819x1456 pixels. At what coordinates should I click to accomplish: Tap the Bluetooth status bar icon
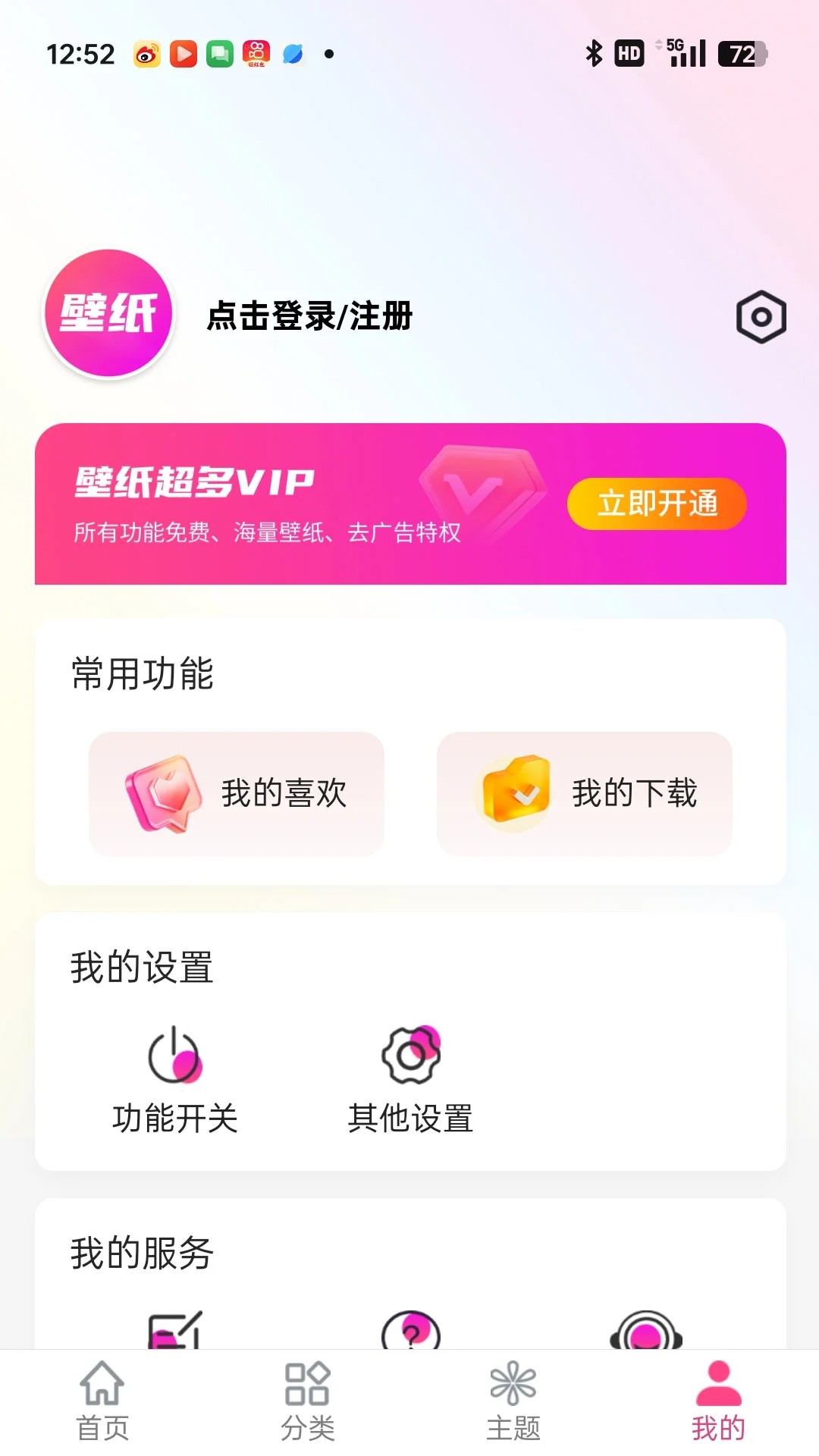click(x=595, y=53)
